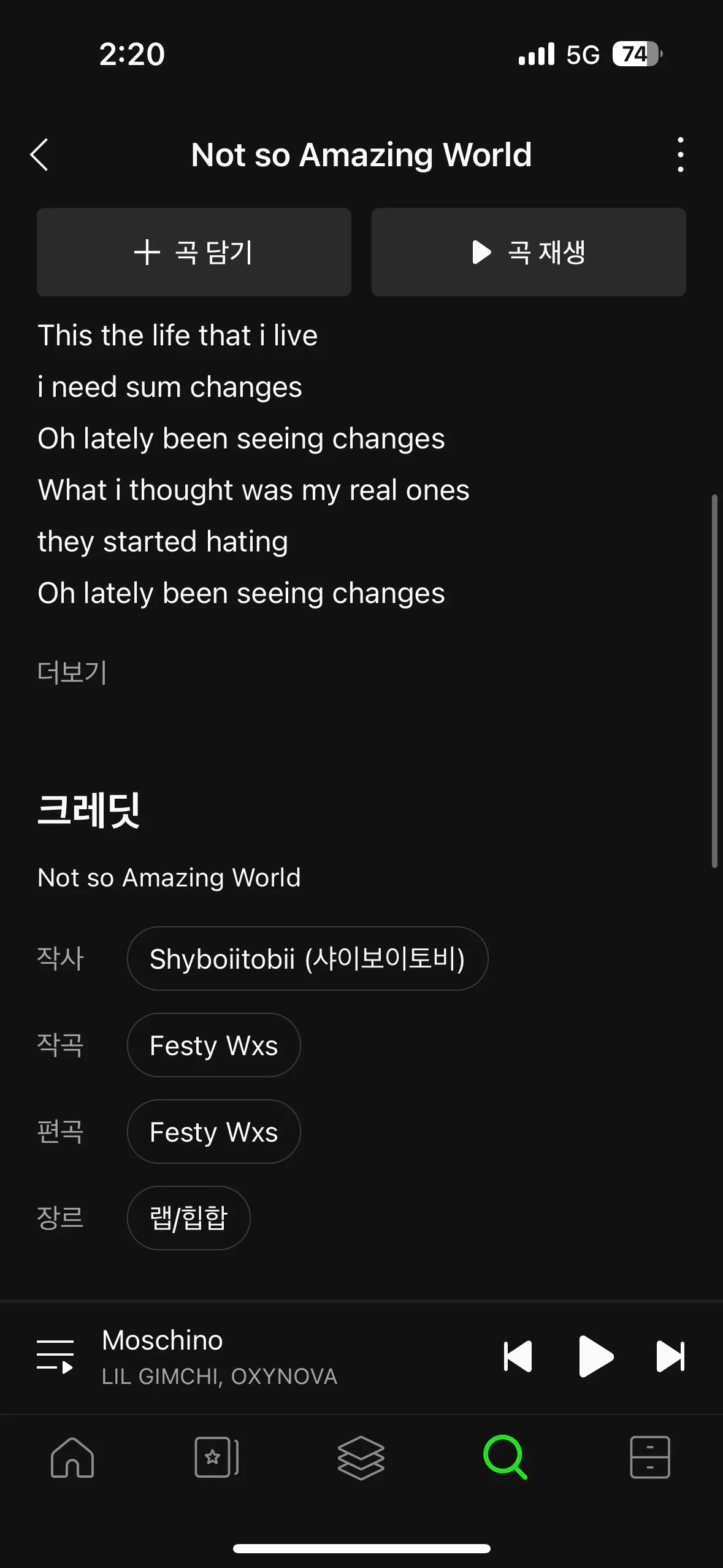Open composer tag Festy Wxs
The height and width of the screenshot is (1568, 723).
tap(213, 1045)
